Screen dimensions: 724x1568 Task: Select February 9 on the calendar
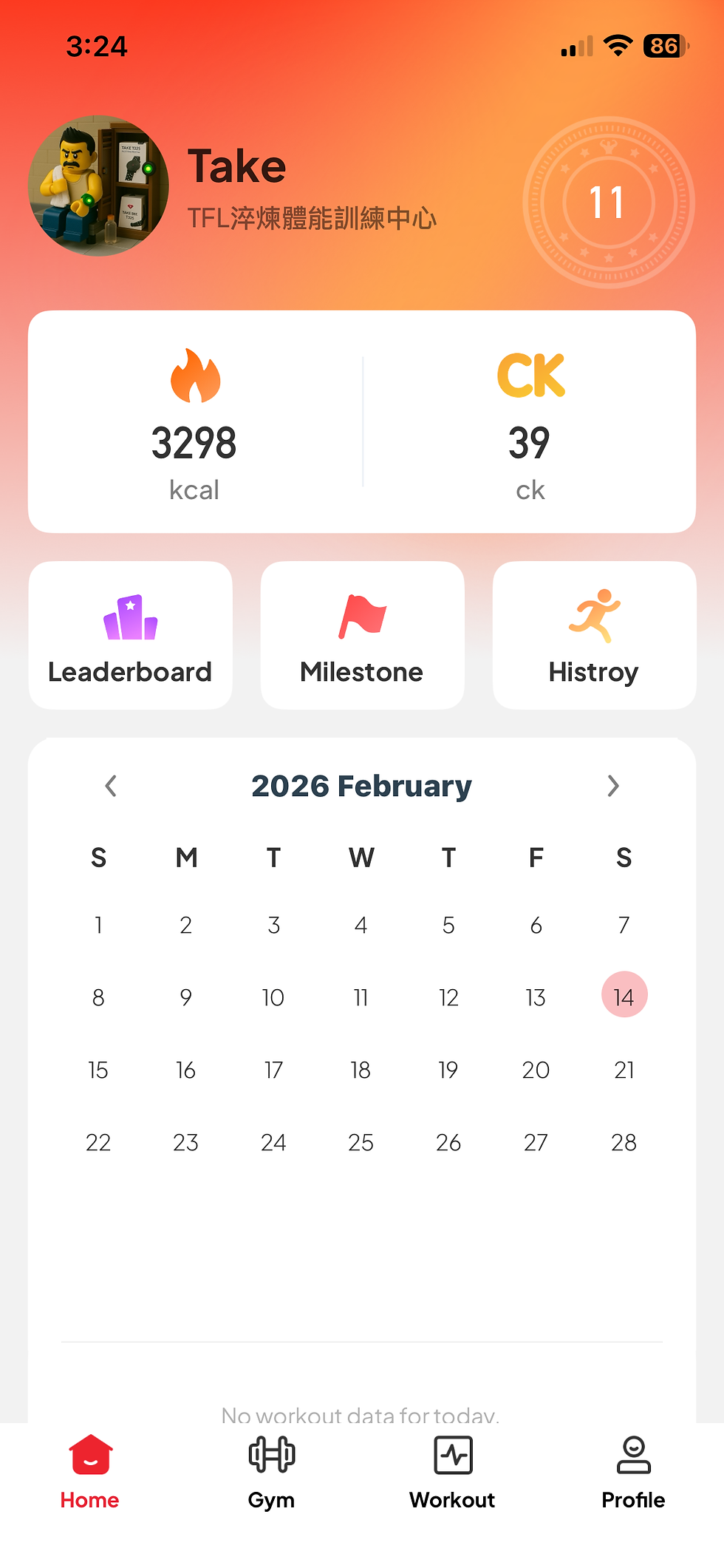pyautogui.click(x=186, y=997)
